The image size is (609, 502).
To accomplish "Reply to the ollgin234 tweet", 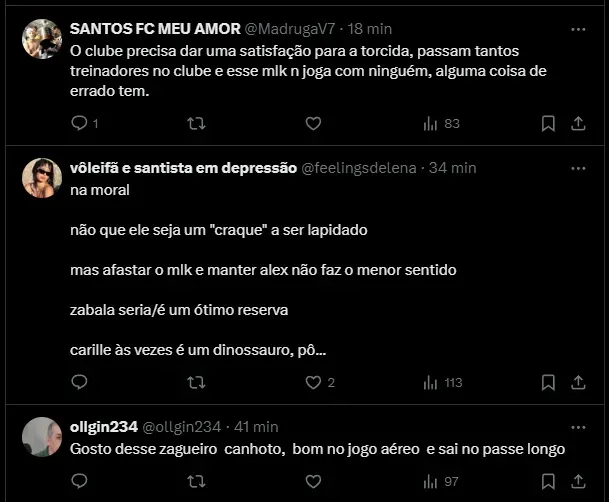I will [x=80, y=481].
